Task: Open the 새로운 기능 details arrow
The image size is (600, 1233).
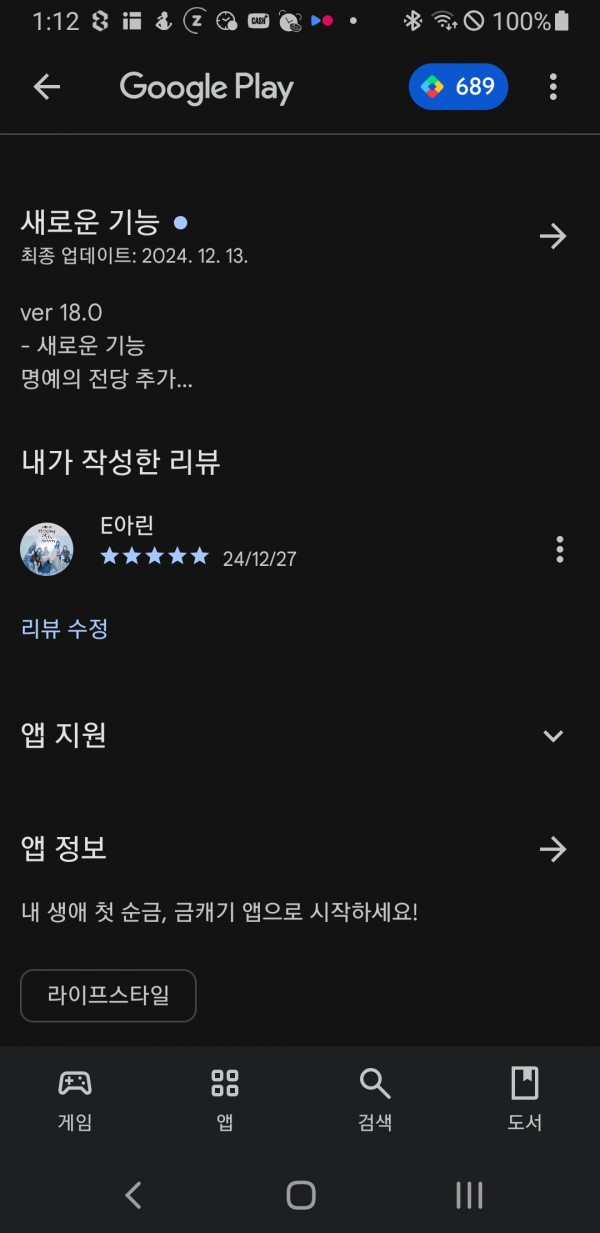Action: pos(553,236)
